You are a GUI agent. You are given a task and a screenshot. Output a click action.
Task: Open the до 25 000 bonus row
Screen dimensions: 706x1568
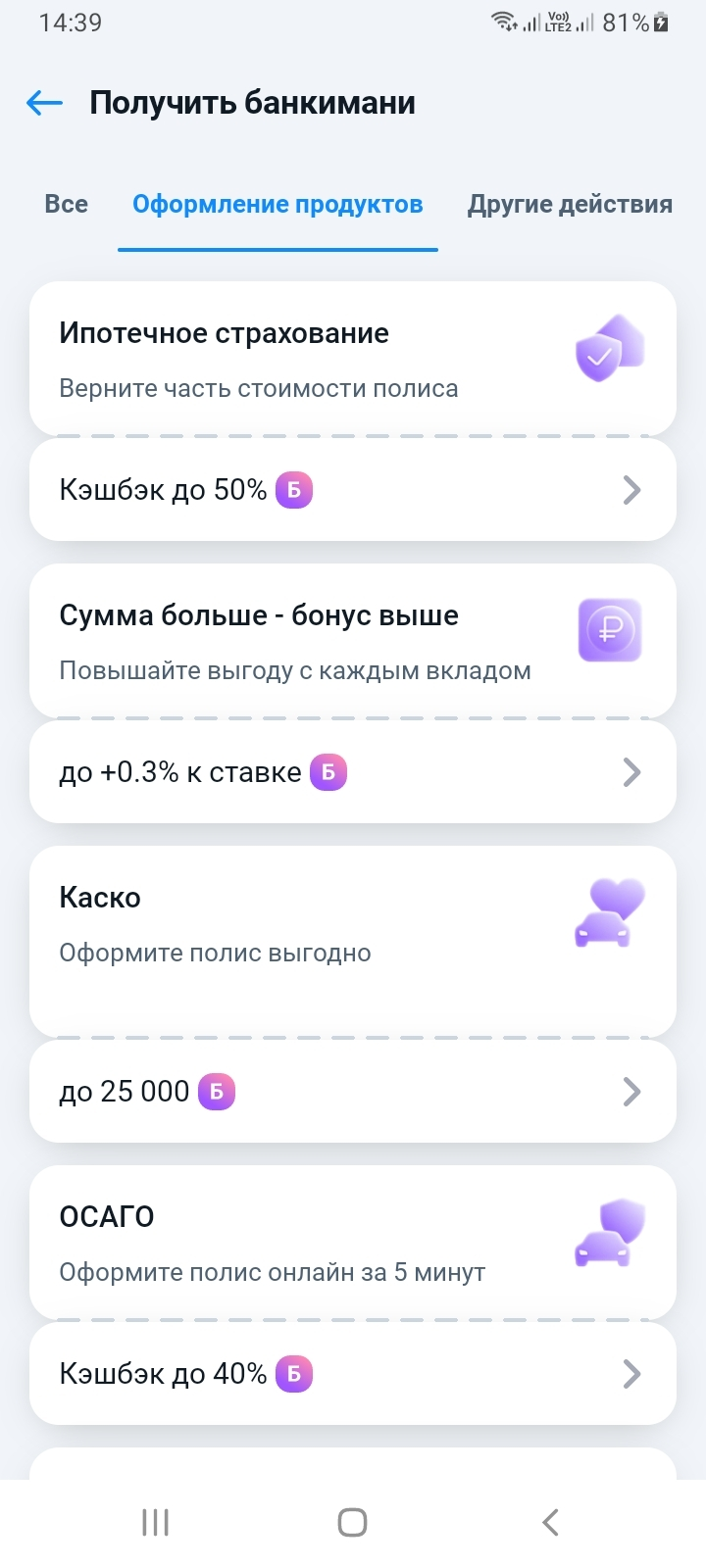(x=352, y=1092)
